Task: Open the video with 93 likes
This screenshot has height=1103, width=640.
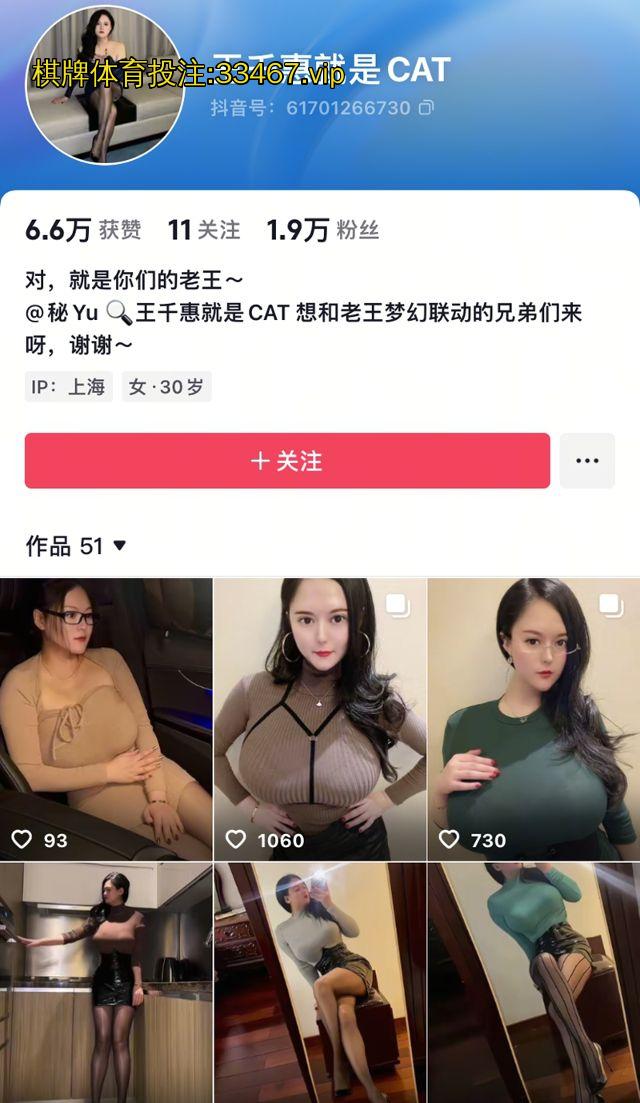Action: 105,718
